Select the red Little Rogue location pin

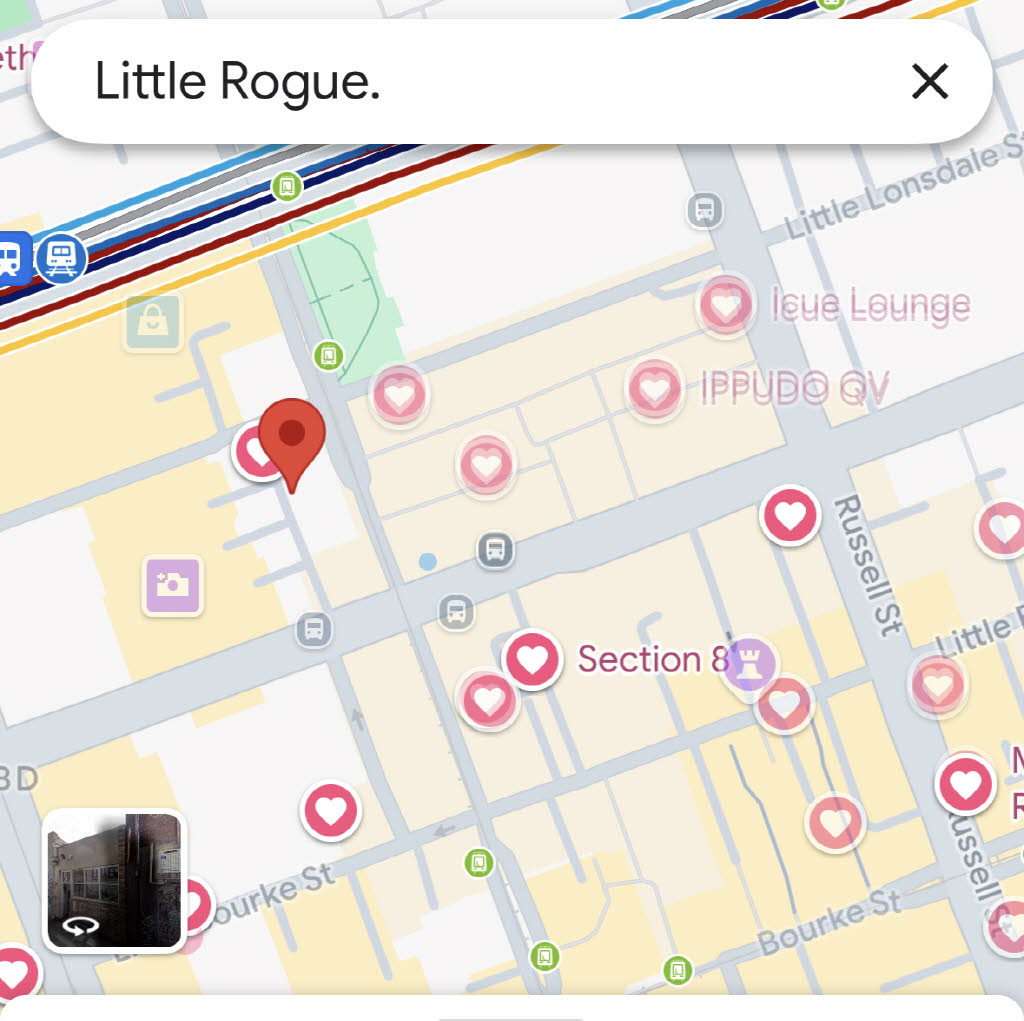[x=292, y=438]
